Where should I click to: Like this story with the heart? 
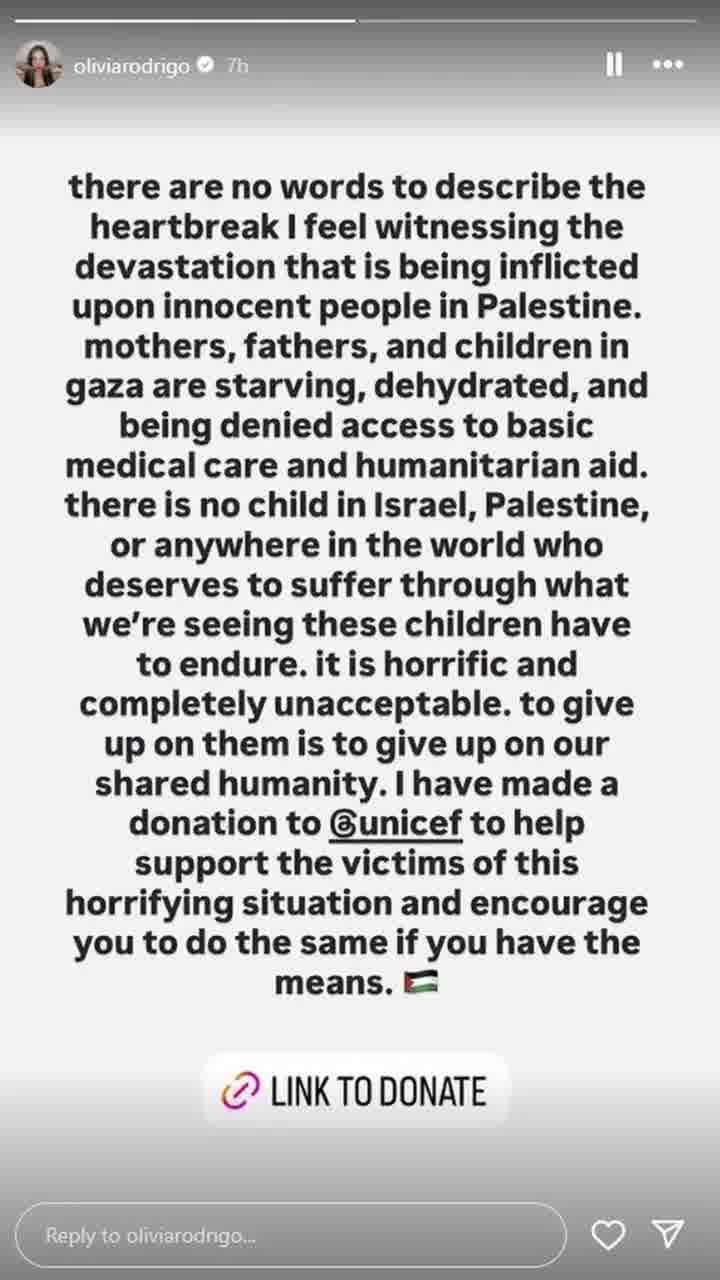point(607,1235)
